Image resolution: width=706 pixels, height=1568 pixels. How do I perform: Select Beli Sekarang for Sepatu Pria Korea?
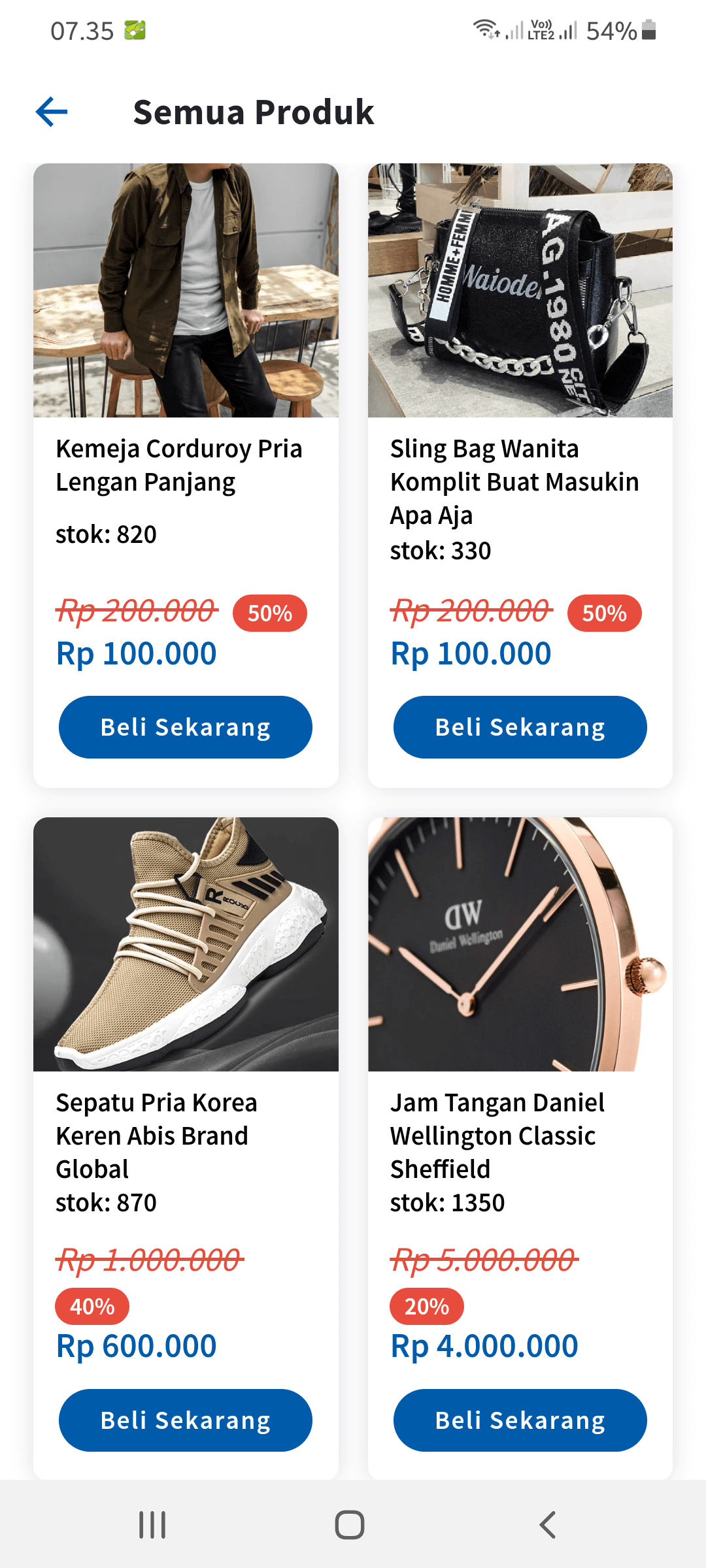click(186, 1420)
